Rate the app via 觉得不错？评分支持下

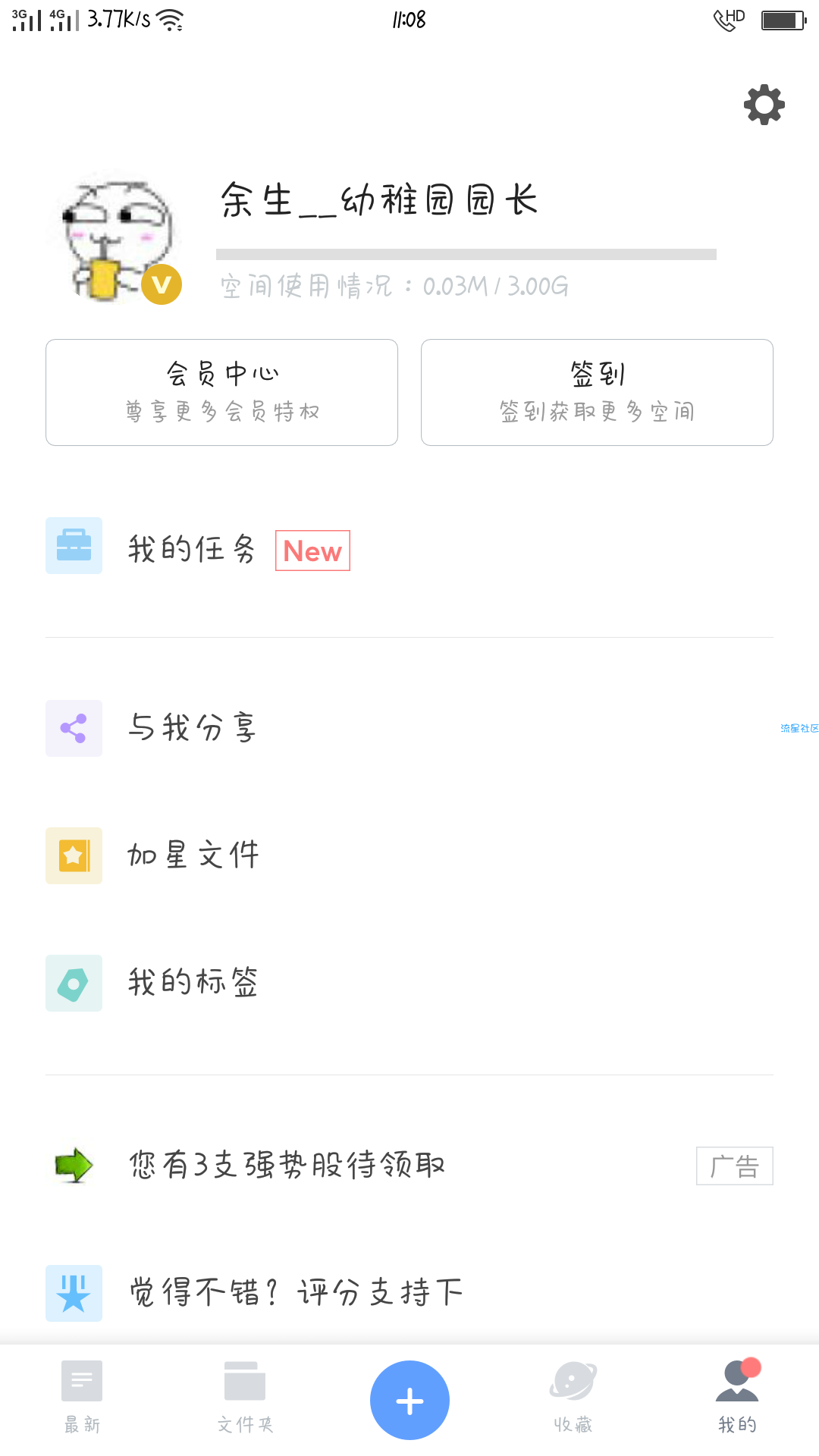coord(296,1292)
